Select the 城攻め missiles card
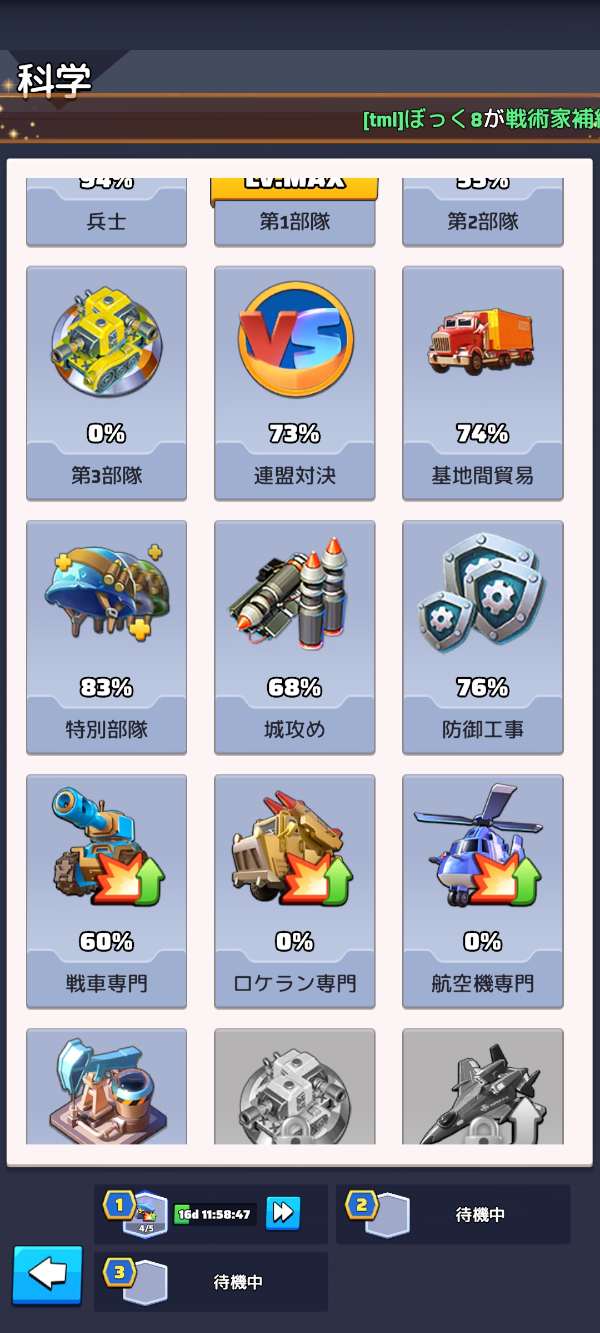 (x=295, y=636)
